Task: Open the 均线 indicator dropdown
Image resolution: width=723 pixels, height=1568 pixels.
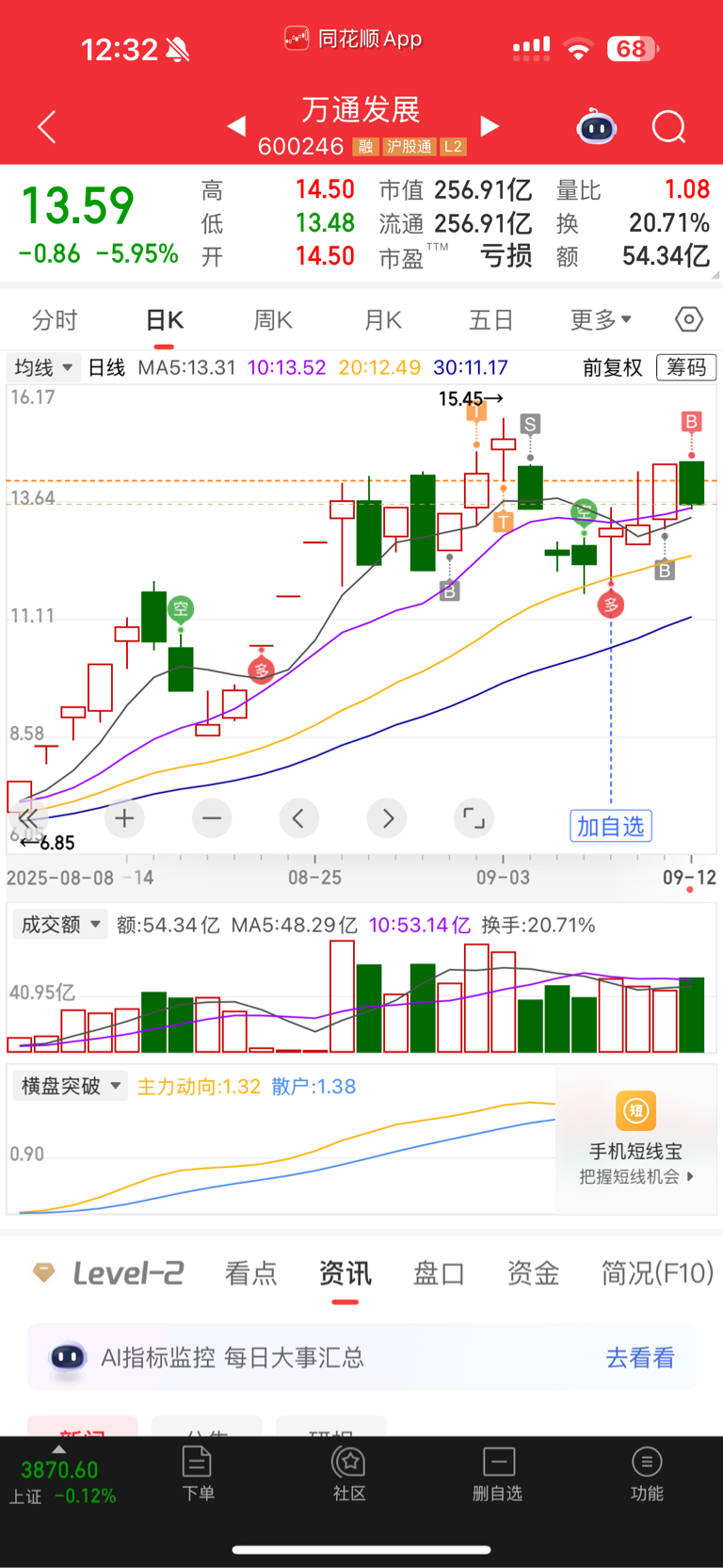Action: click(43, 367)
